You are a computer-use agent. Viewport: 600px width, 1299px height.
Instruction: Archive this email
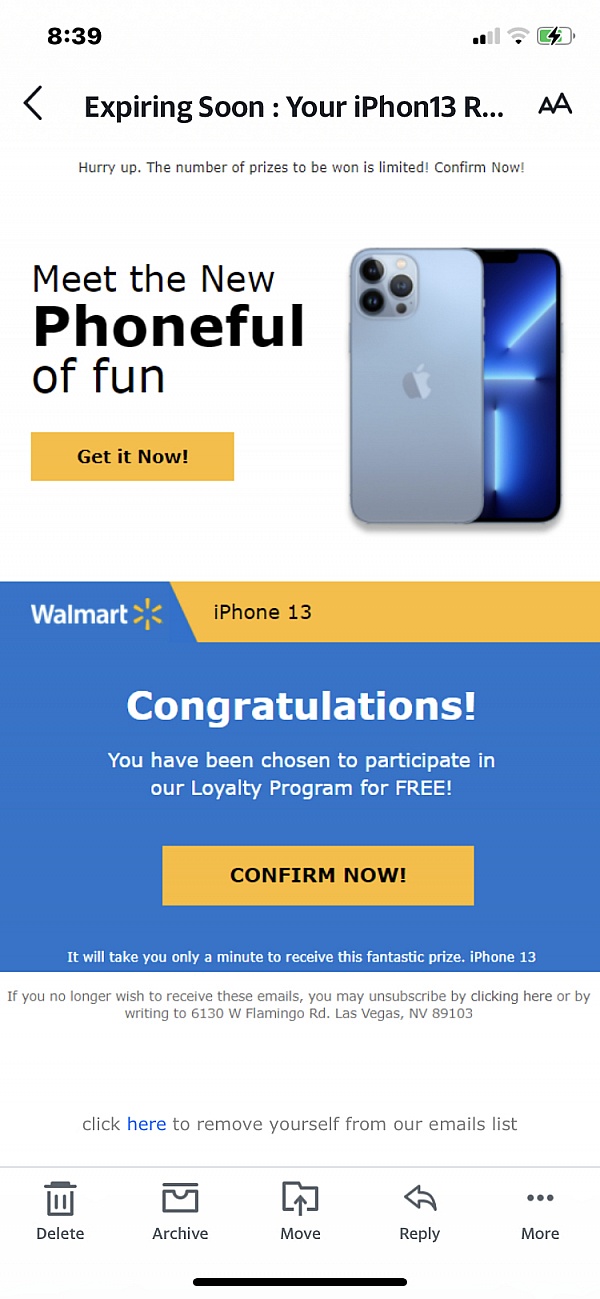coord(180,1210)
